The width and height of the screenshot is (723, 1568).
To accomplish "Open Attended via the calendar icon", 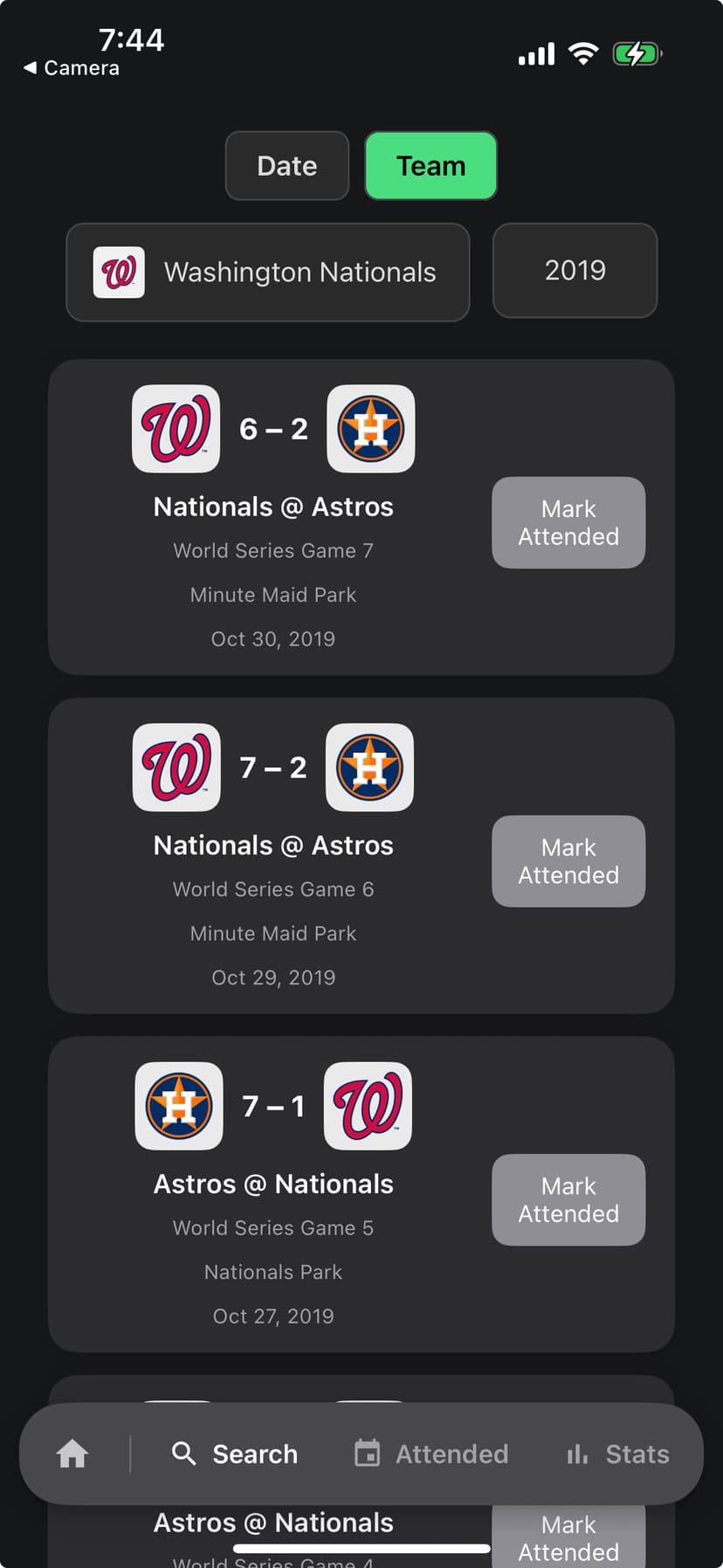I will [368, 1453].
